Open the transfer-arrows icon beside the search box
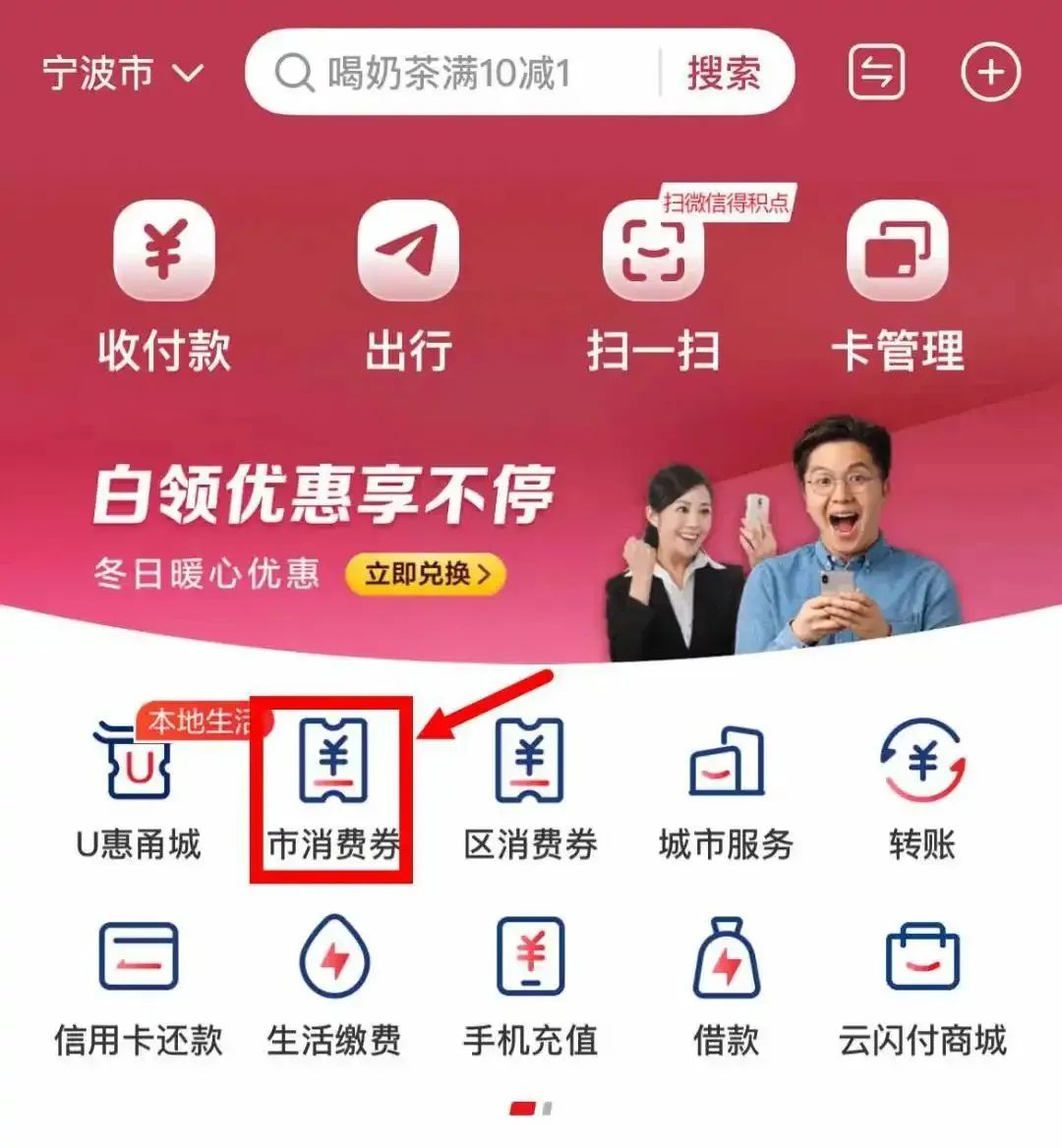This screenshot has height=1148, width=1062. click(x=875, y=73)
